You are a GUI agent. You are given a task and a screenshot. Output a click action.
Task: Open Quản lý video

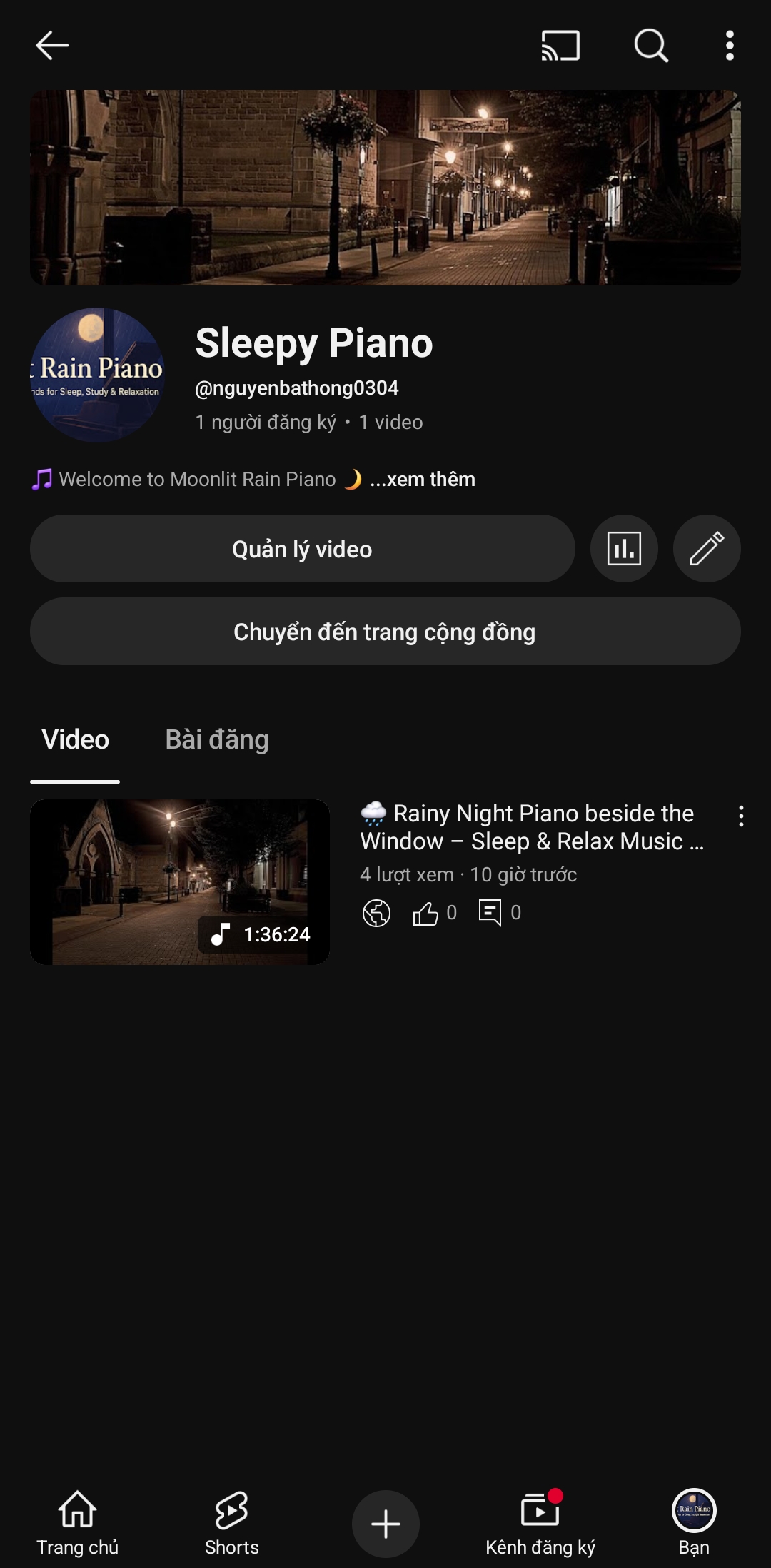coord(302,549)
